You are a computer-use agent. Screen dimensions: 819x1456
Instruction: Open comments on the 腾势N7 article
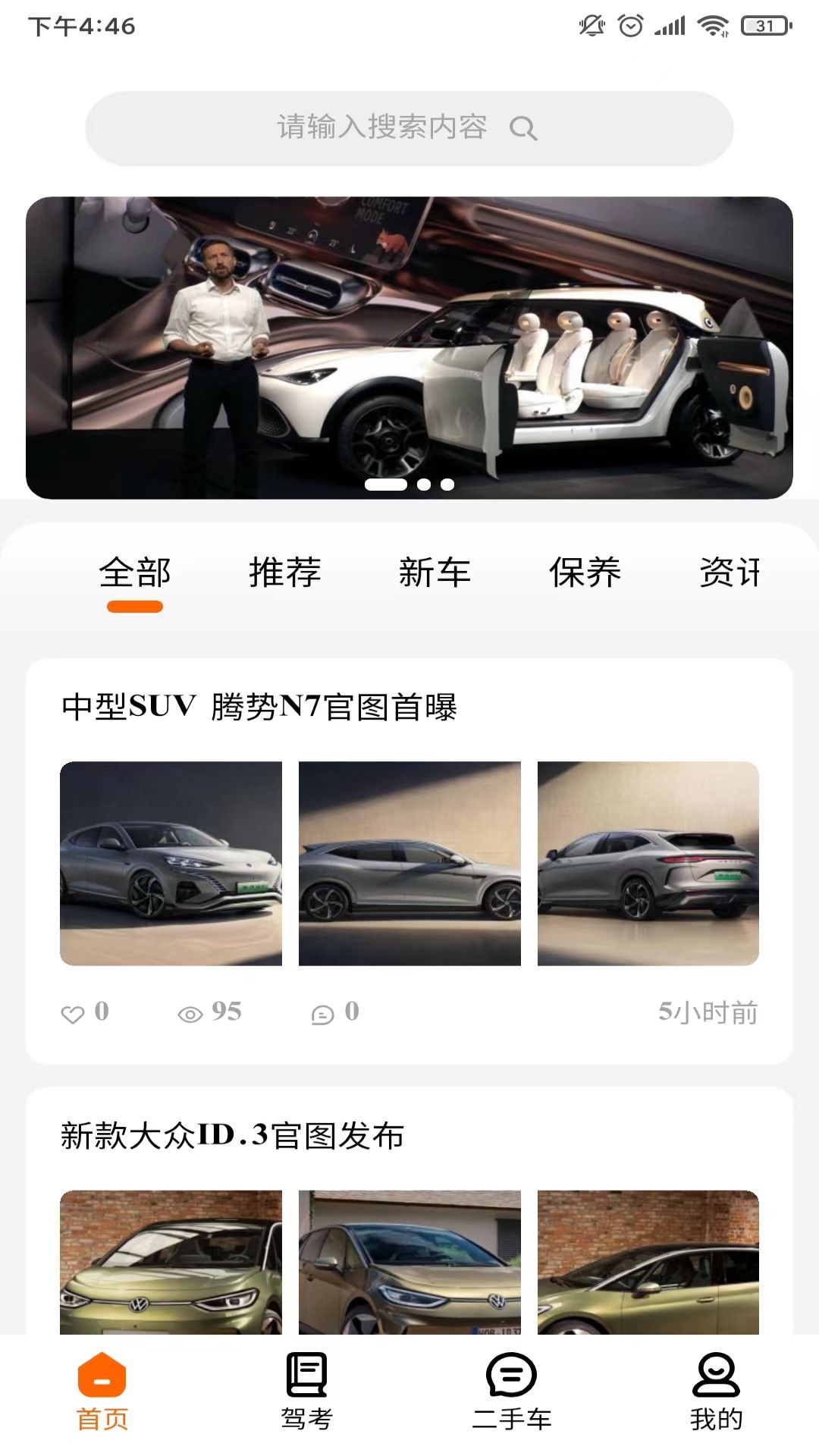pos(323,1014)
